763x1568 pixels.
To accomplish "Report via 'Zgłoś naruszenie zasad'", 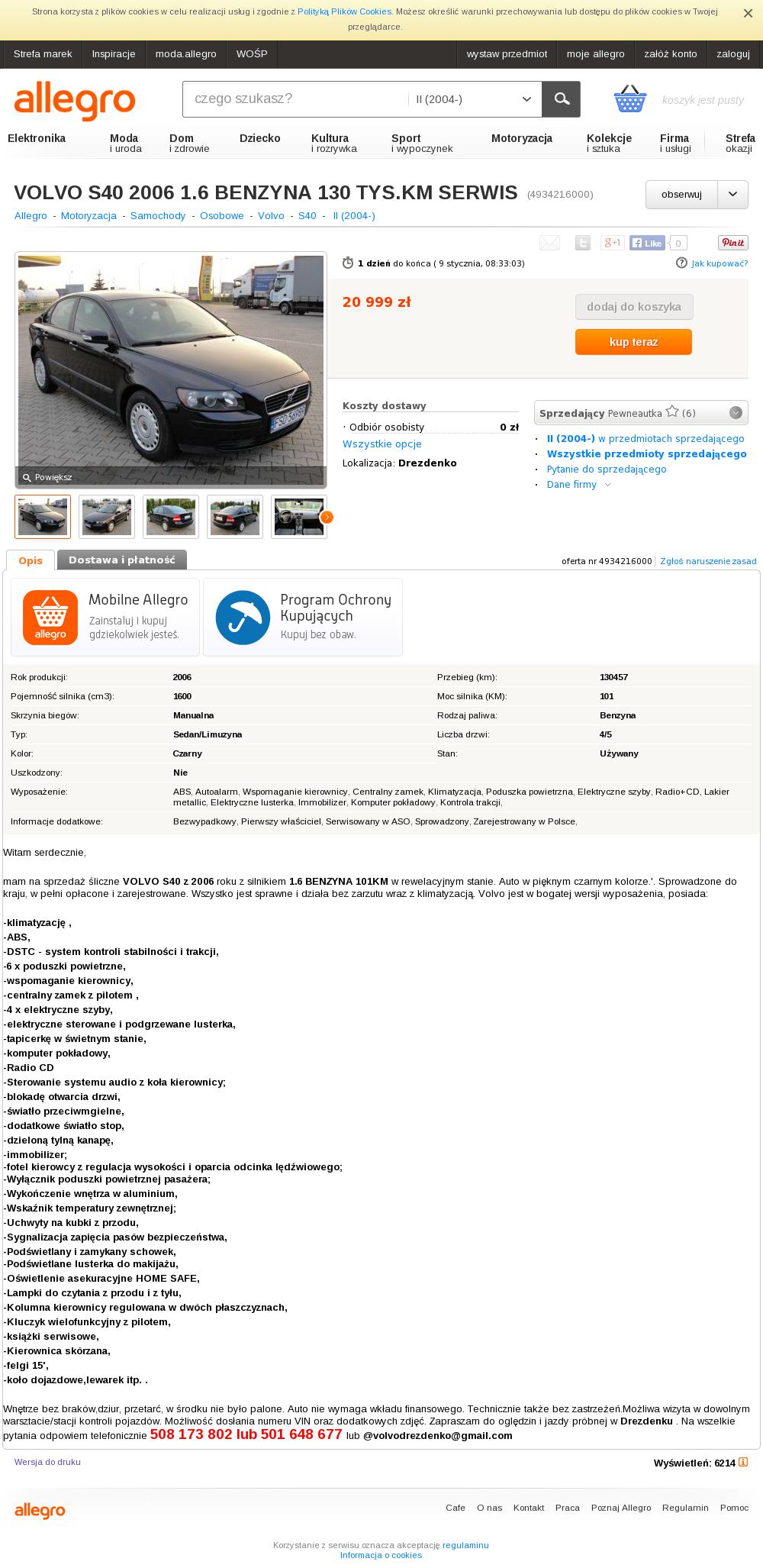I will click(708, 561).
